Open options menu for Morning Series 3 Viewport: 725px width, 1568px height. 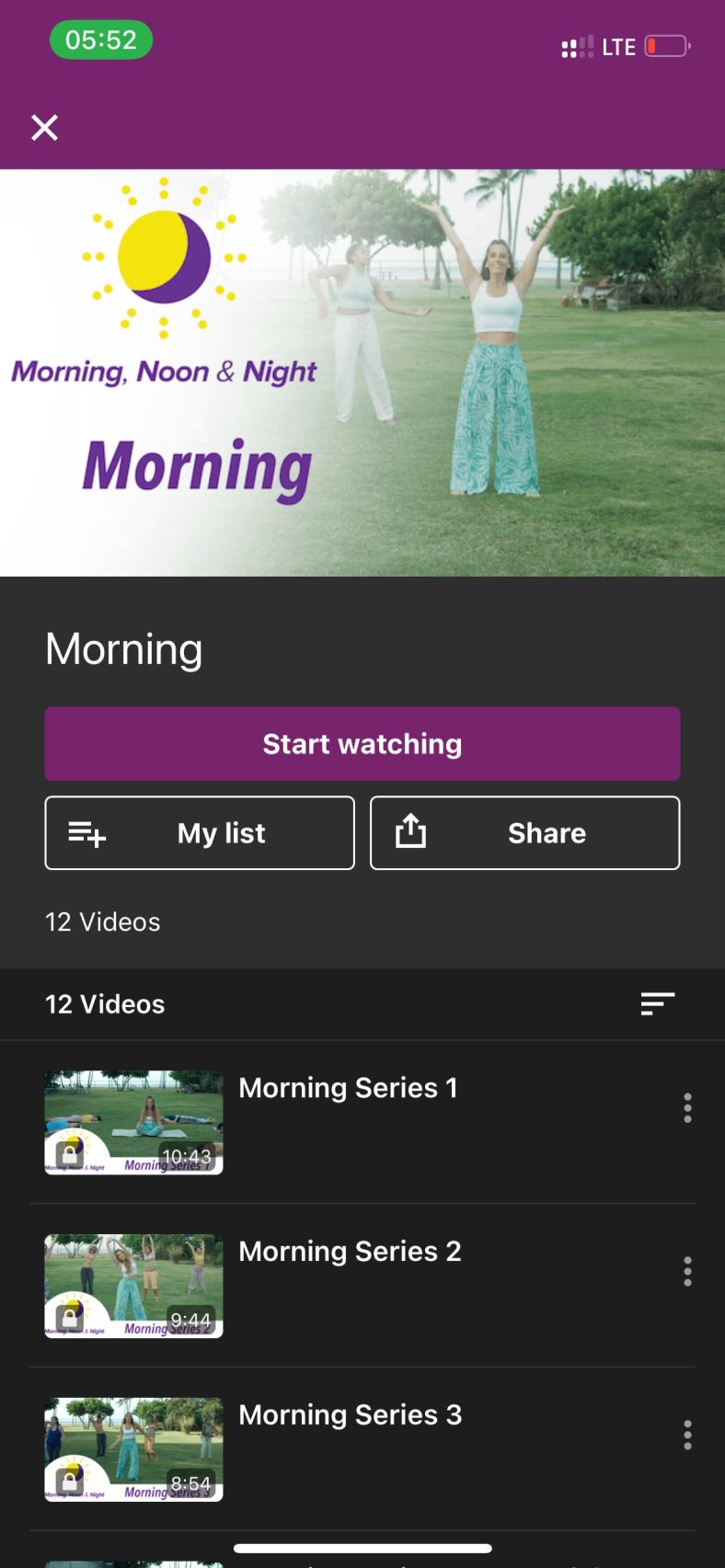click(x=687, y=1435)
